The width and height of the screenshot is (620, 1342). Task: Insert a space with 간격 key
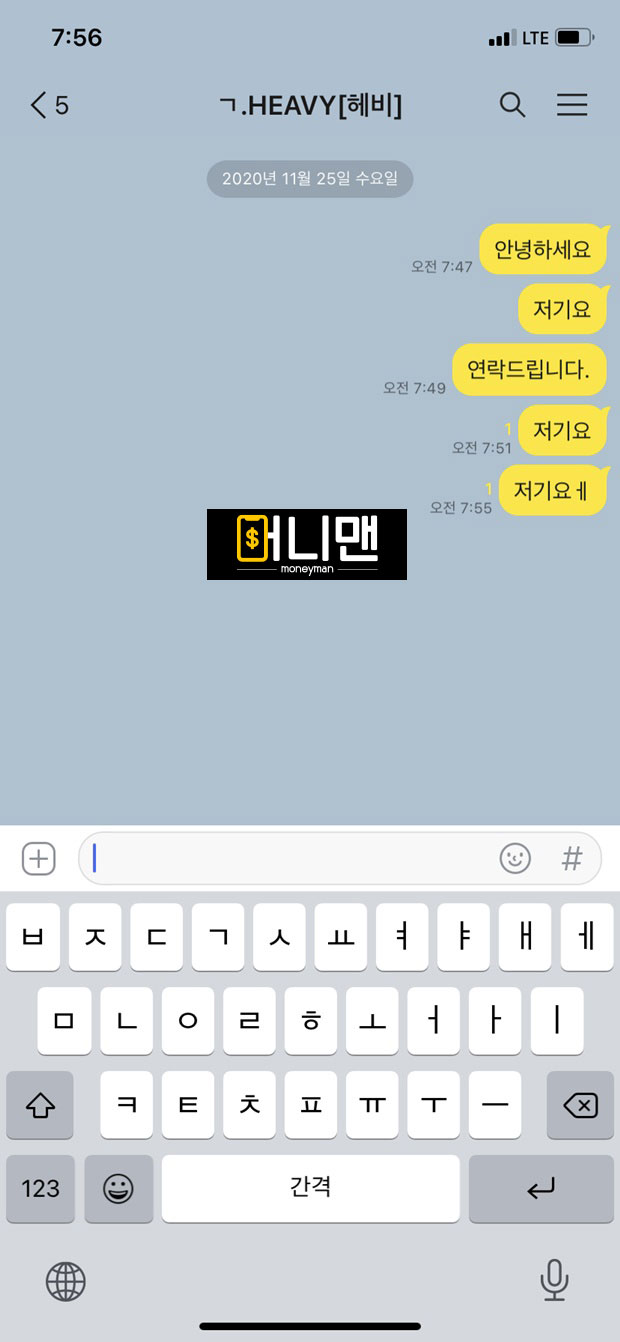pos(310,1188)
